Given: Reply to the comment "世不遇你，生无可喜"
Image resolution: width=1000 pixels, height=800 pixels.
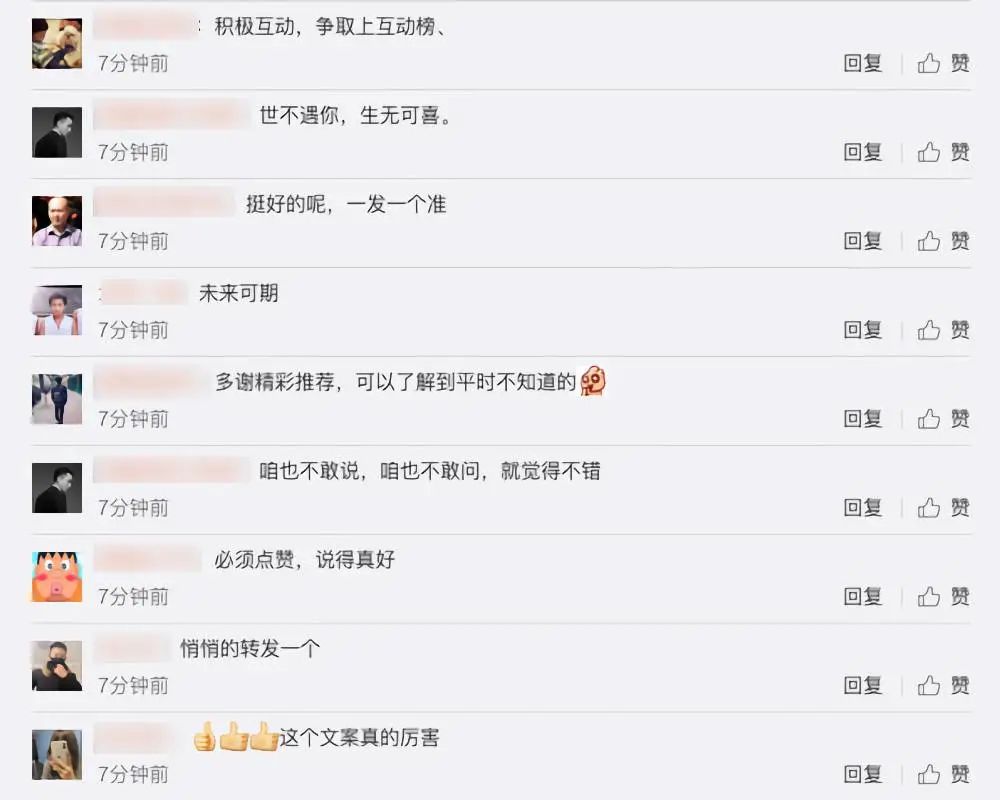Looking at the screenshot, I should (x=862, y=152).
